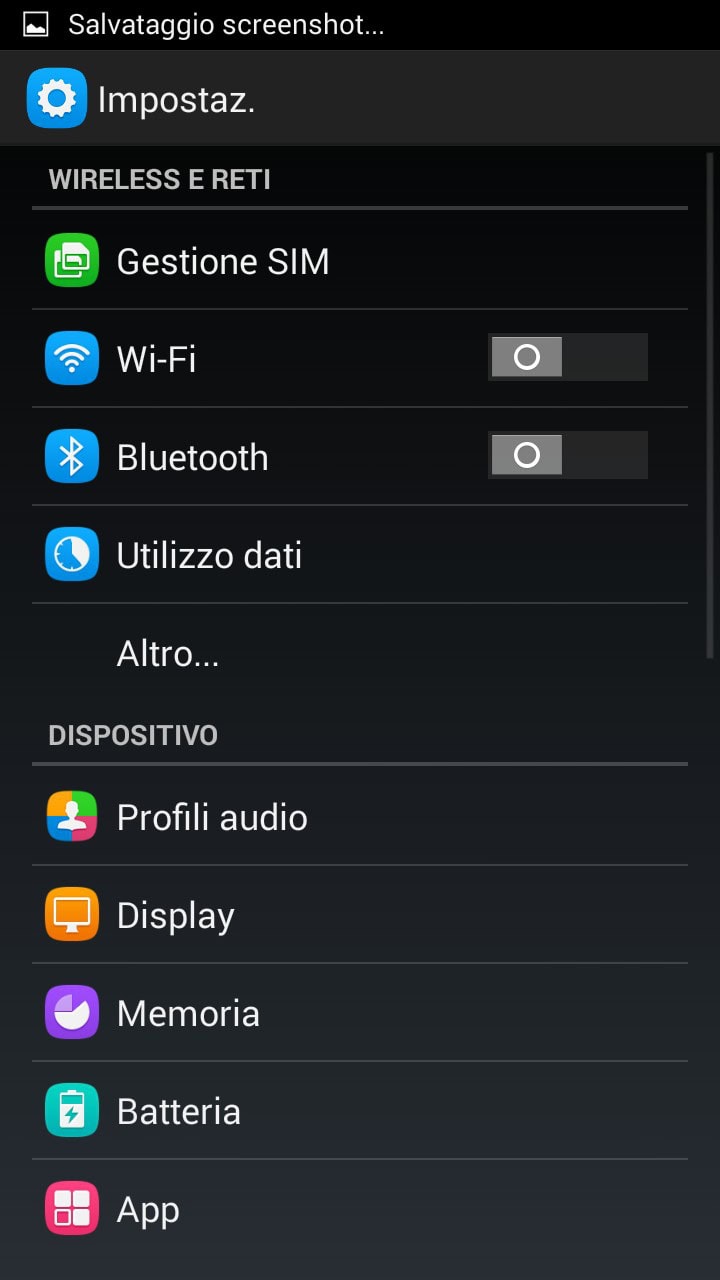
Task: Open the App settings row
Action: pos(360,1209)
